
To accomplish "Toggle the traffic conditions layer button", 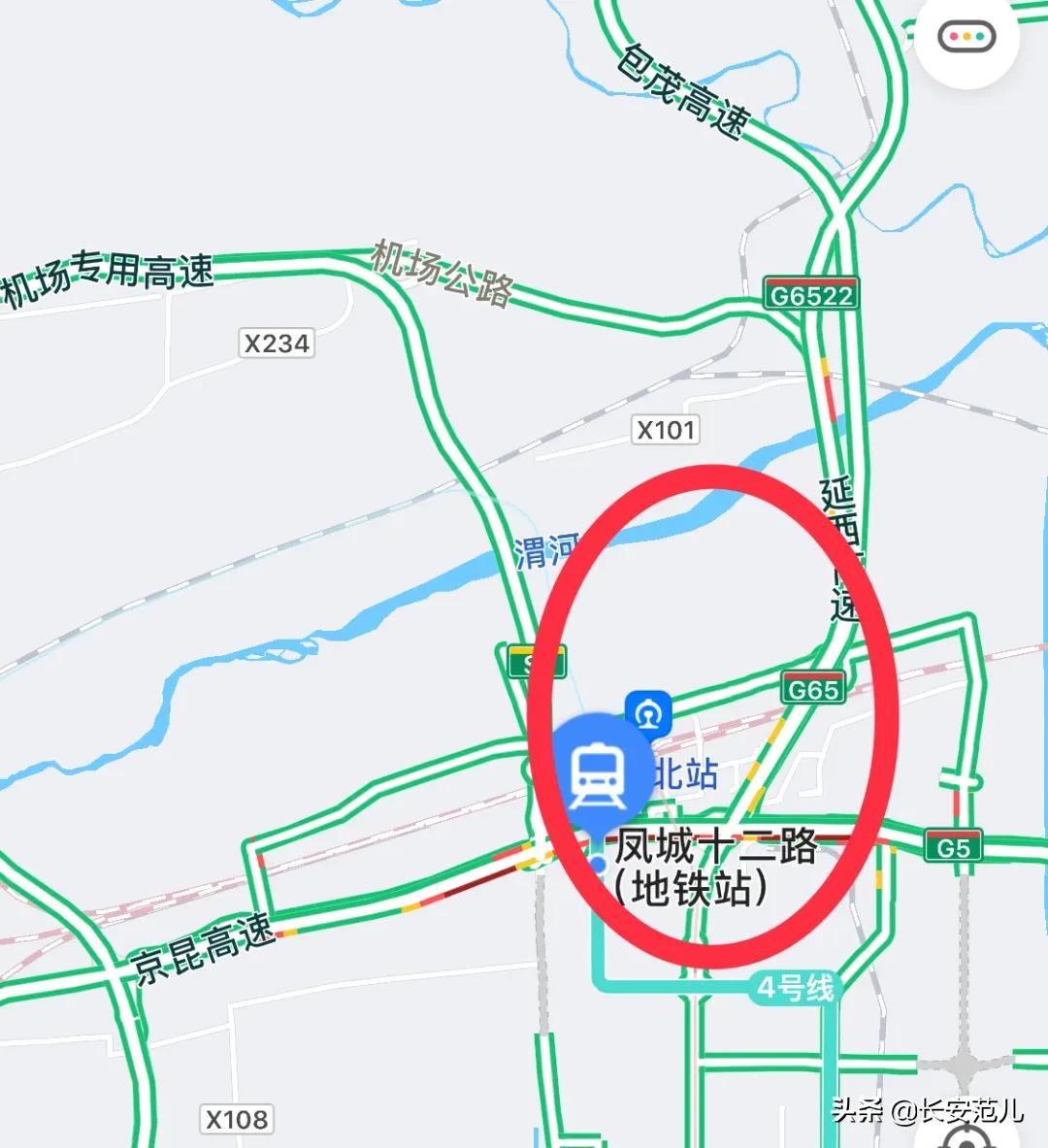I will [x=966, y=39].
